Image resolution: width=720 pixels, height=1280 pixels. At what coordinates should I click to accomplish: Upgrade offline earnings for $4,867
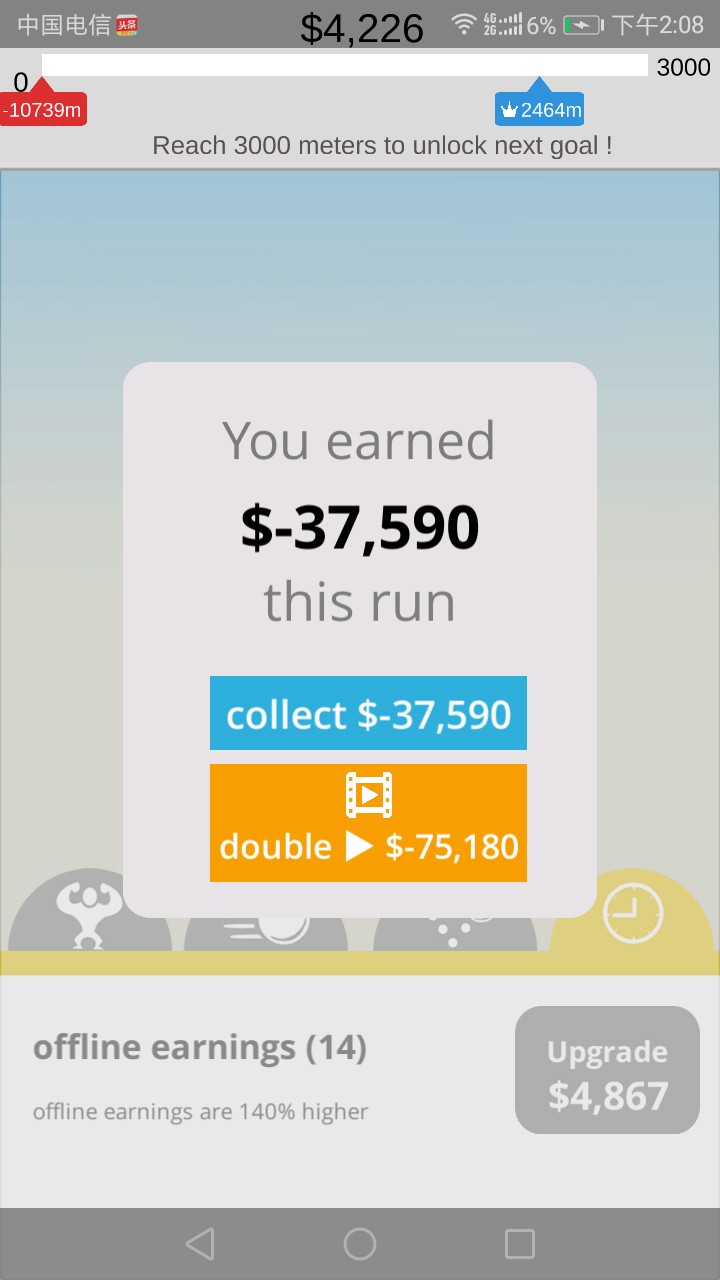[607, 1070]
